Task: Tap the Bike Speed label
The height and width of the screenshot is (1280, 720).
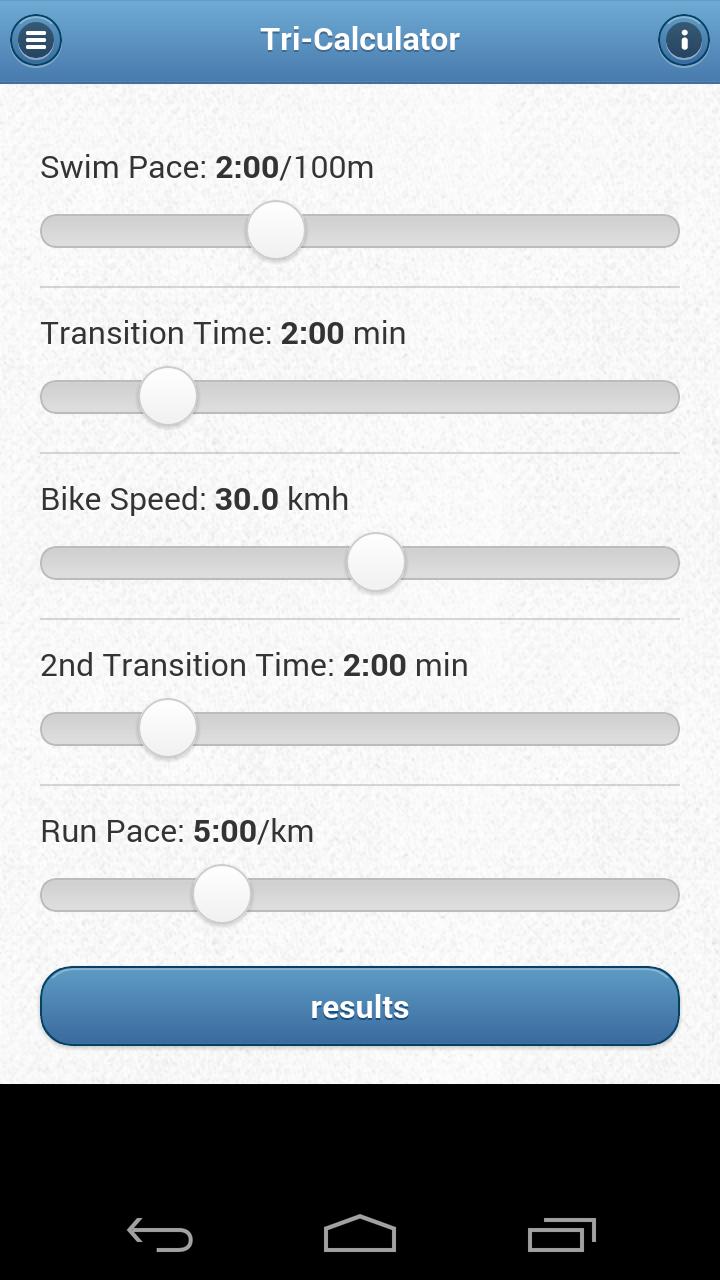Action: 193,499
